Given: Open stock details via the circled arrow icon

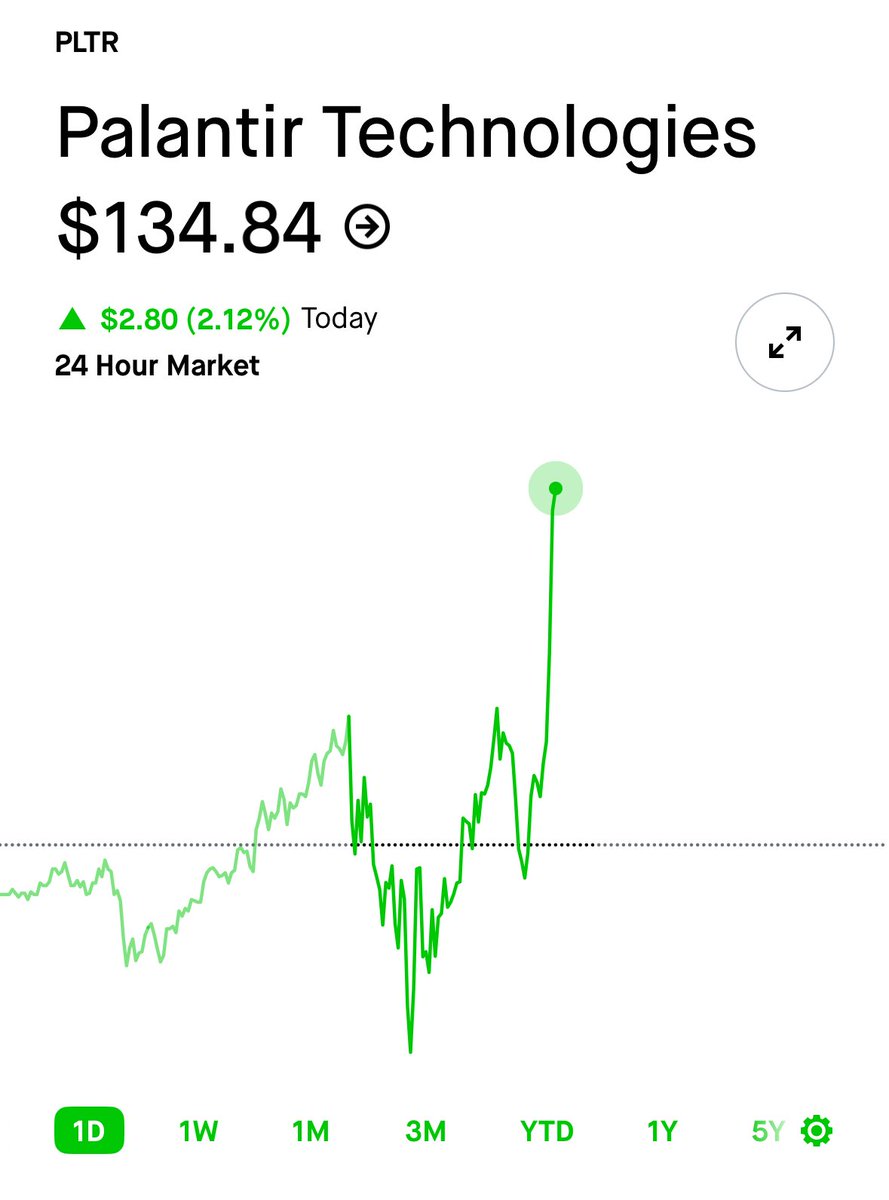Looking at the screenshot, I should 369,228.
